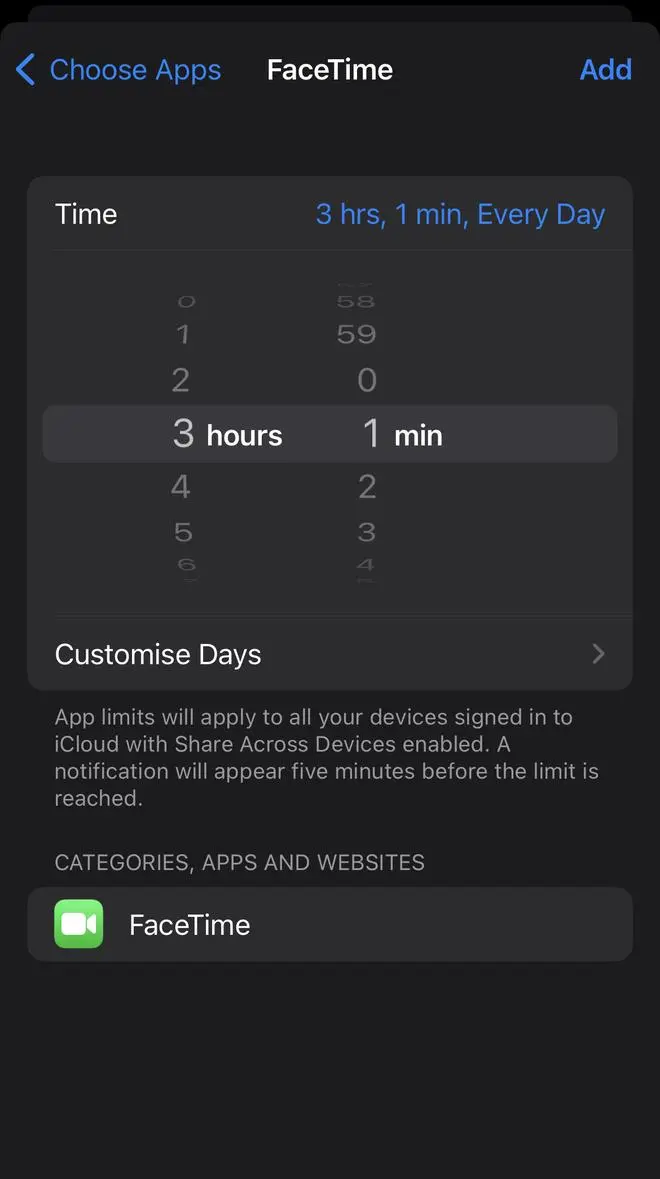Go back to Choose Apps
This screenshot has width=660, height=1179.
(x=118, y=70)
